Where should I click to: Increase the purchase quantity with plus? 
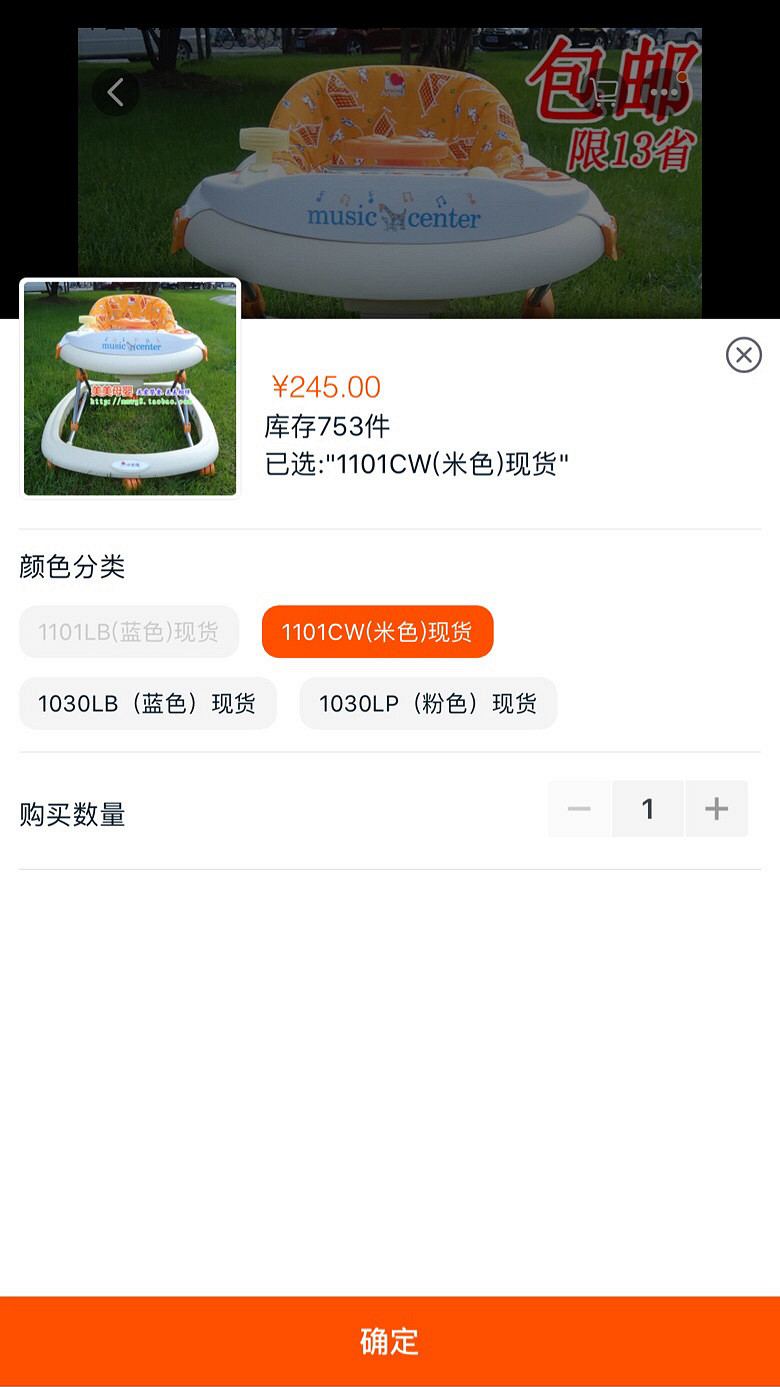[716, 809]
